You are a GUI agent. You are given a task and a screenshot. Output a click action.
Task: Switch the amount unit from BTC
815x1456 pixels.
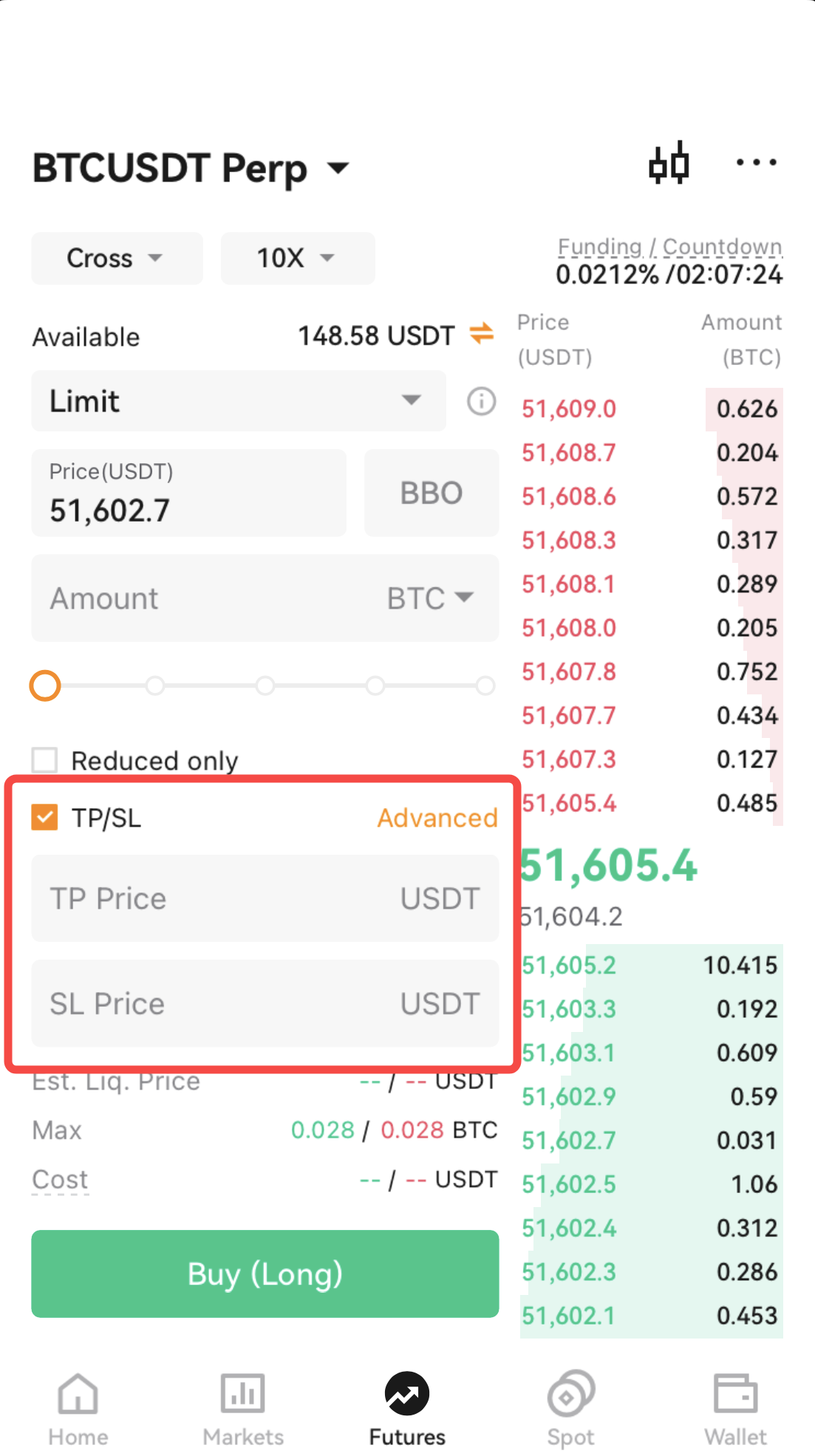[431, 598]
